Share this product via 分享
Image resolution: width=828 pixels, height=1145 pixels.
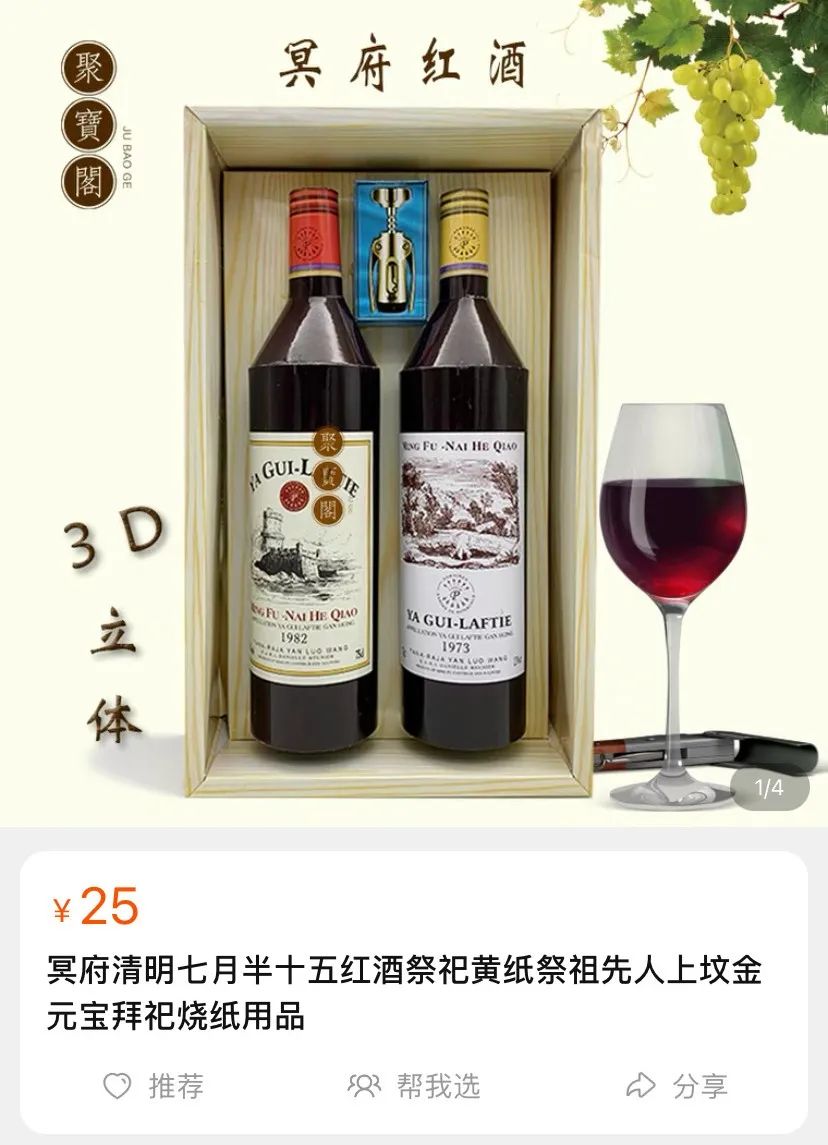[x=676, y=1086]
